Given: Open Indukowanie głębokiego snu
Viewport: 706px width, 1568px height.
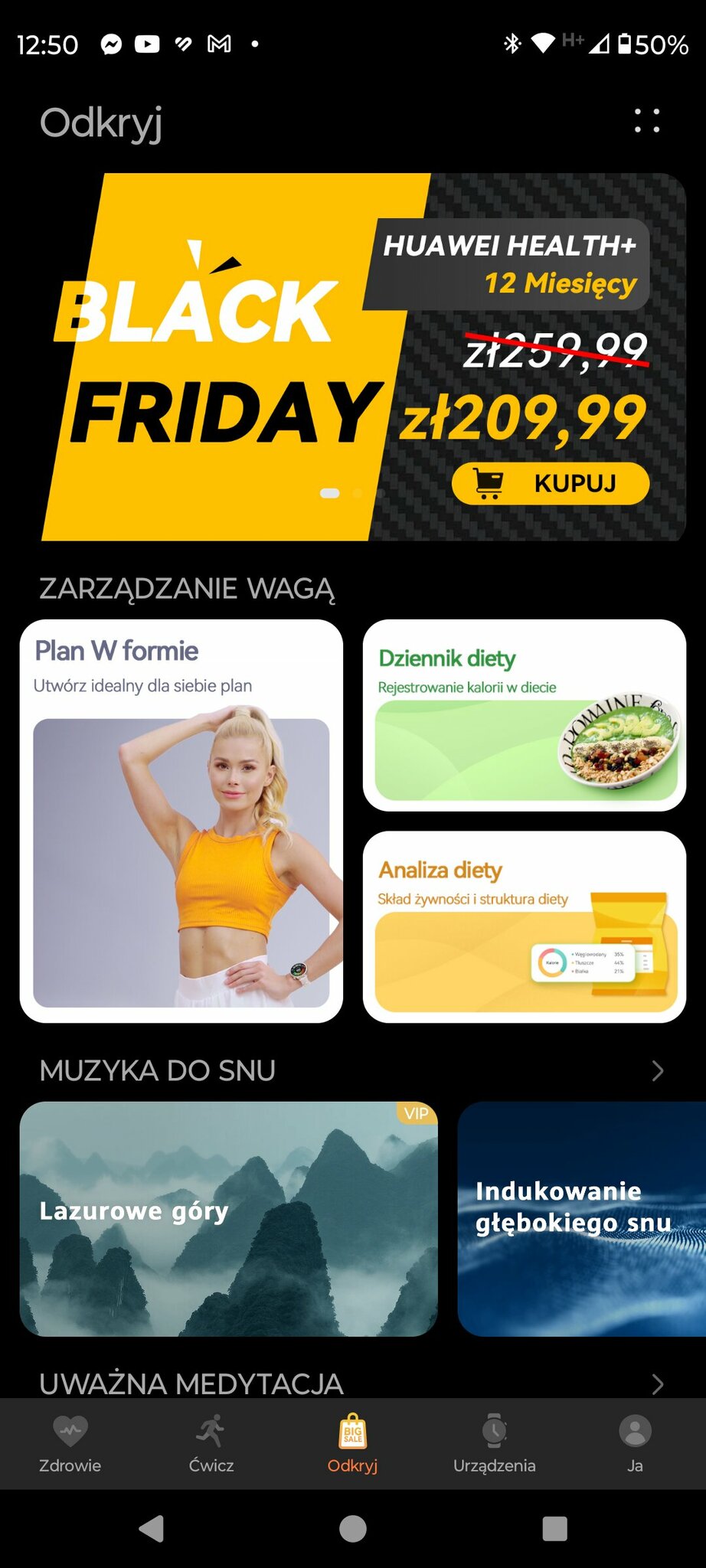Looking at the screenshot, I should [x=580, y=1219].
